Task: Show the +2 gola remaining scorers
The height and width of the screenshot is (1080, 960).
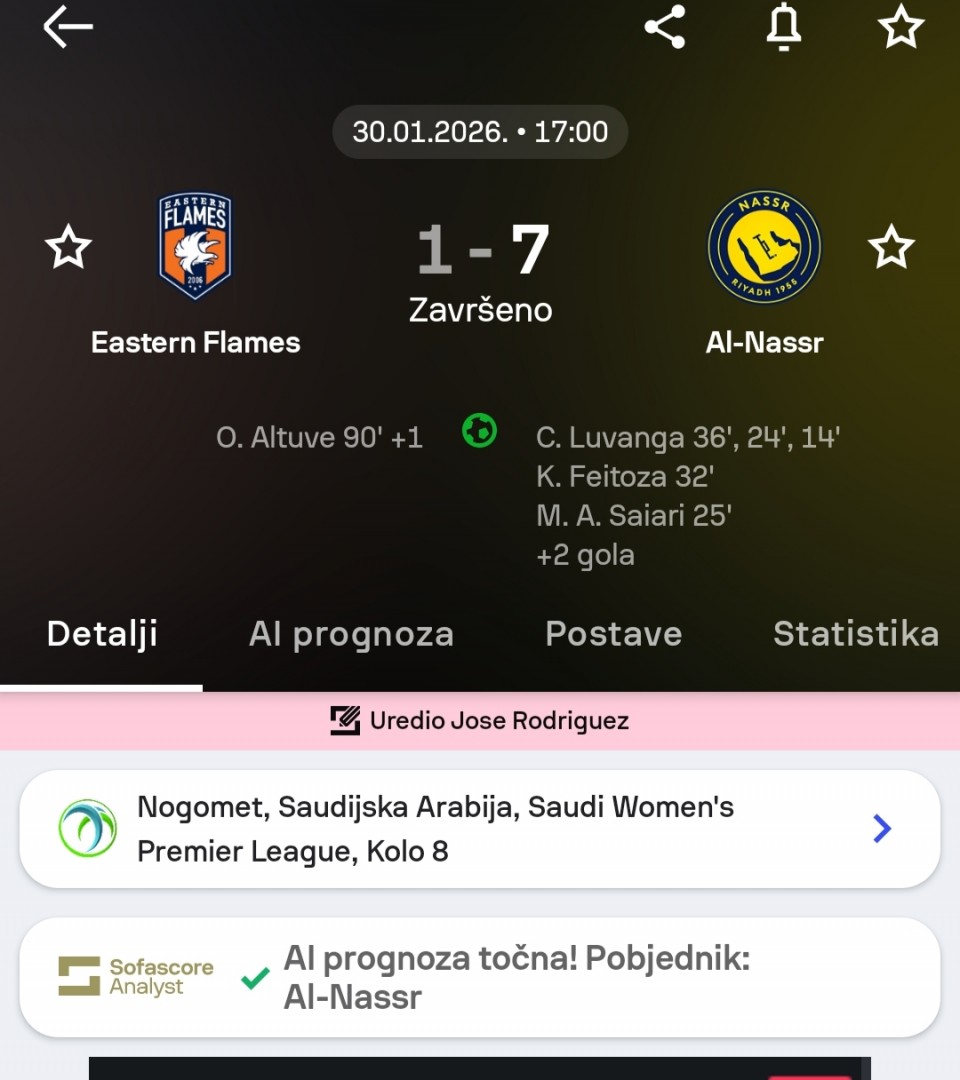Action: pos(585,555)
